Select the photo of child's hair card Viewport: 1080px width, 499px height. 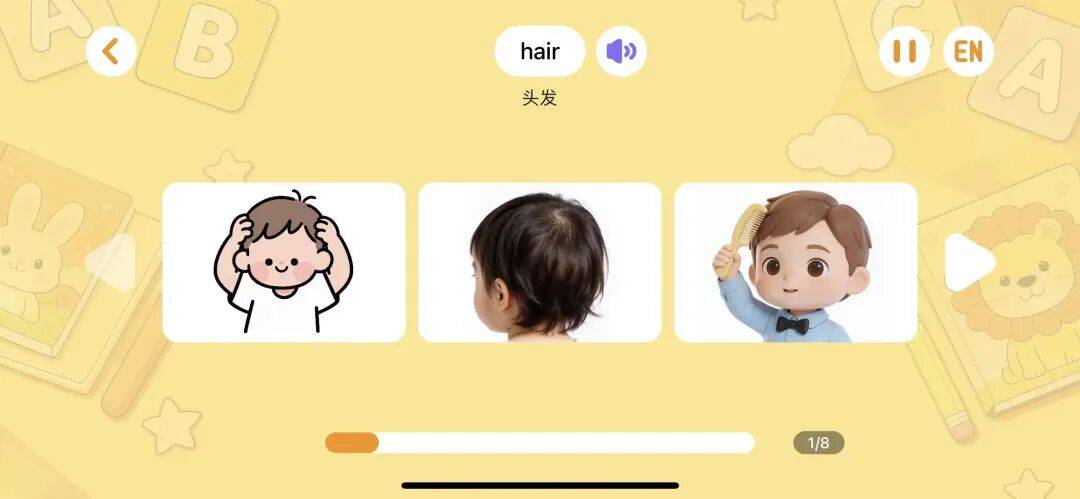pos(540,262)
